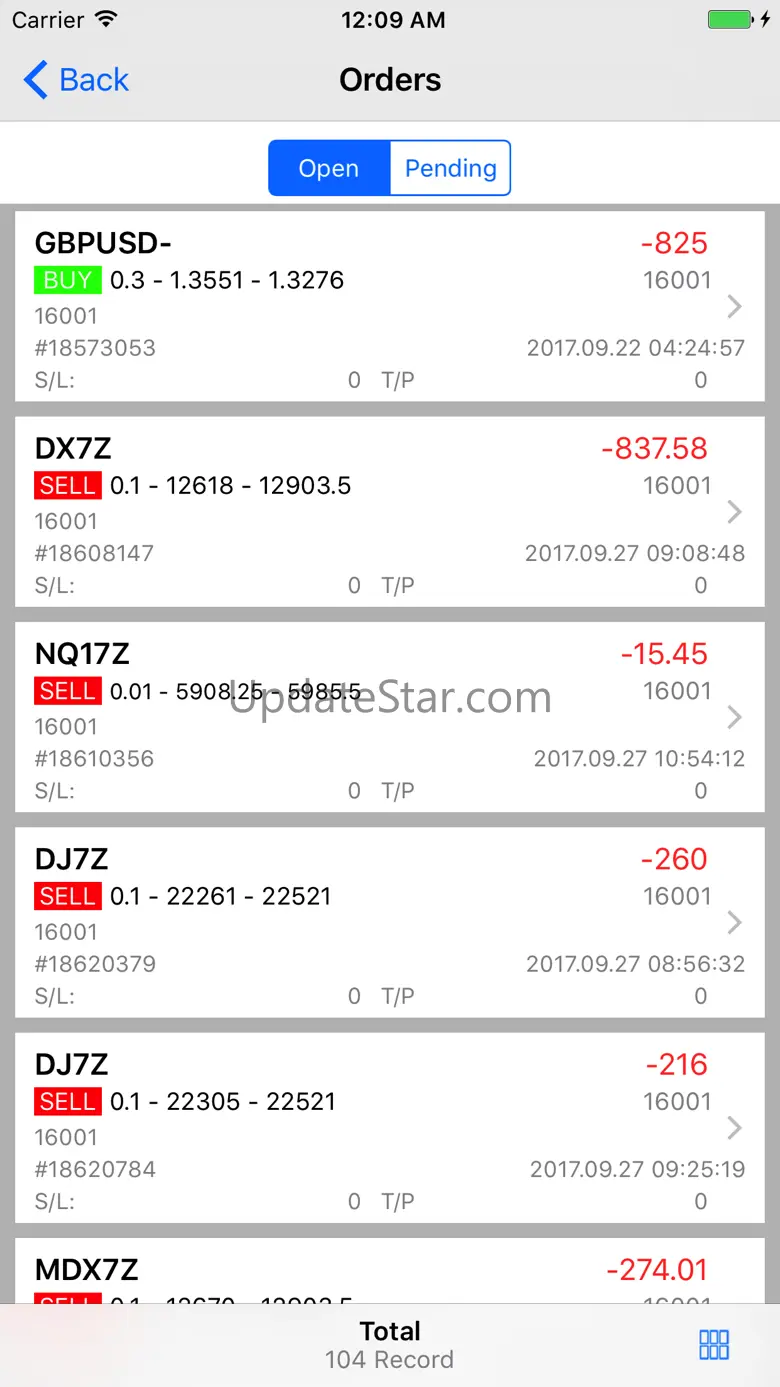Screen dimensions: 780x1387
Task: Open the DX7Z sell order #18608147
Action: [x=390, y=512]
